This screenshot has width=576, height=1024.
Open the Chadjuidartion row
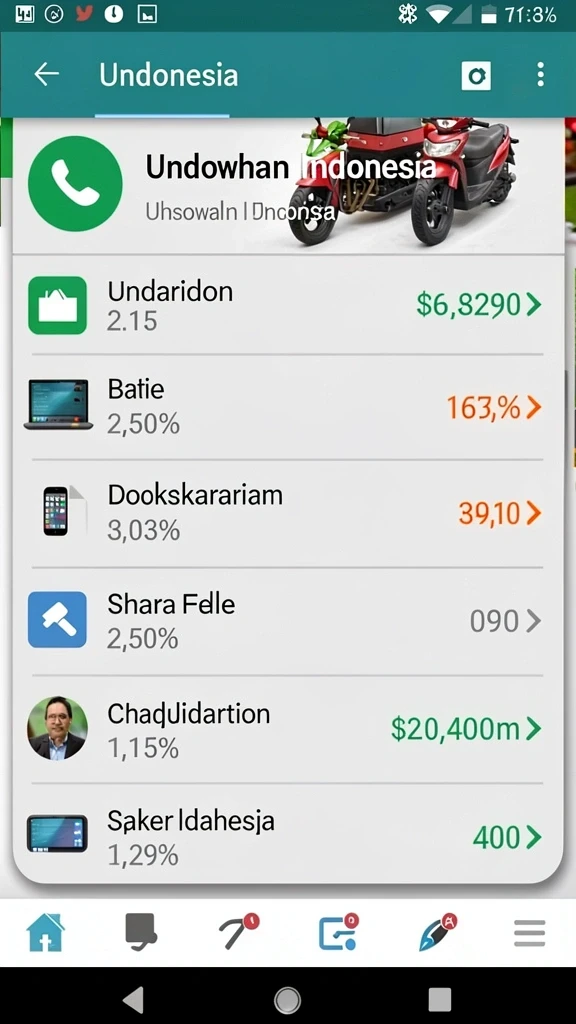coord(287,729)
